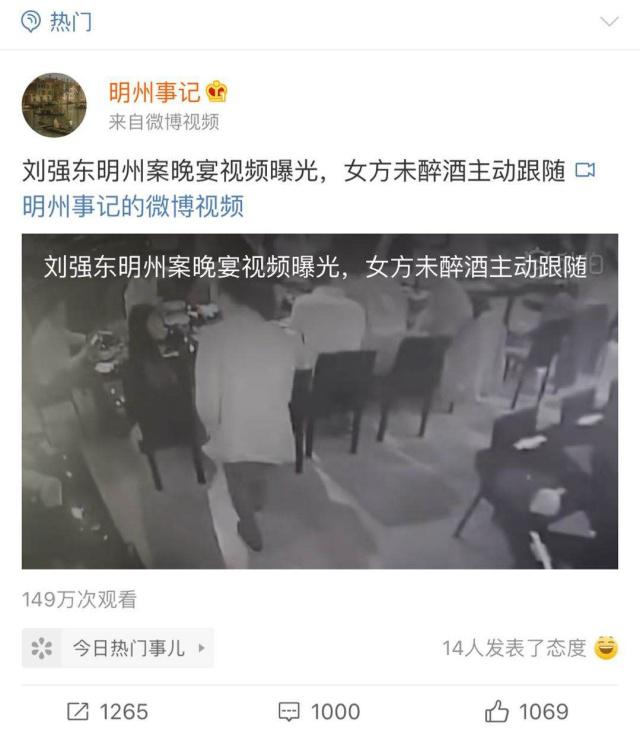640x735 pixels.
Task: Open the 明州事记的微博视频 link
Action: pyautogui.click(x=133, y=207)
